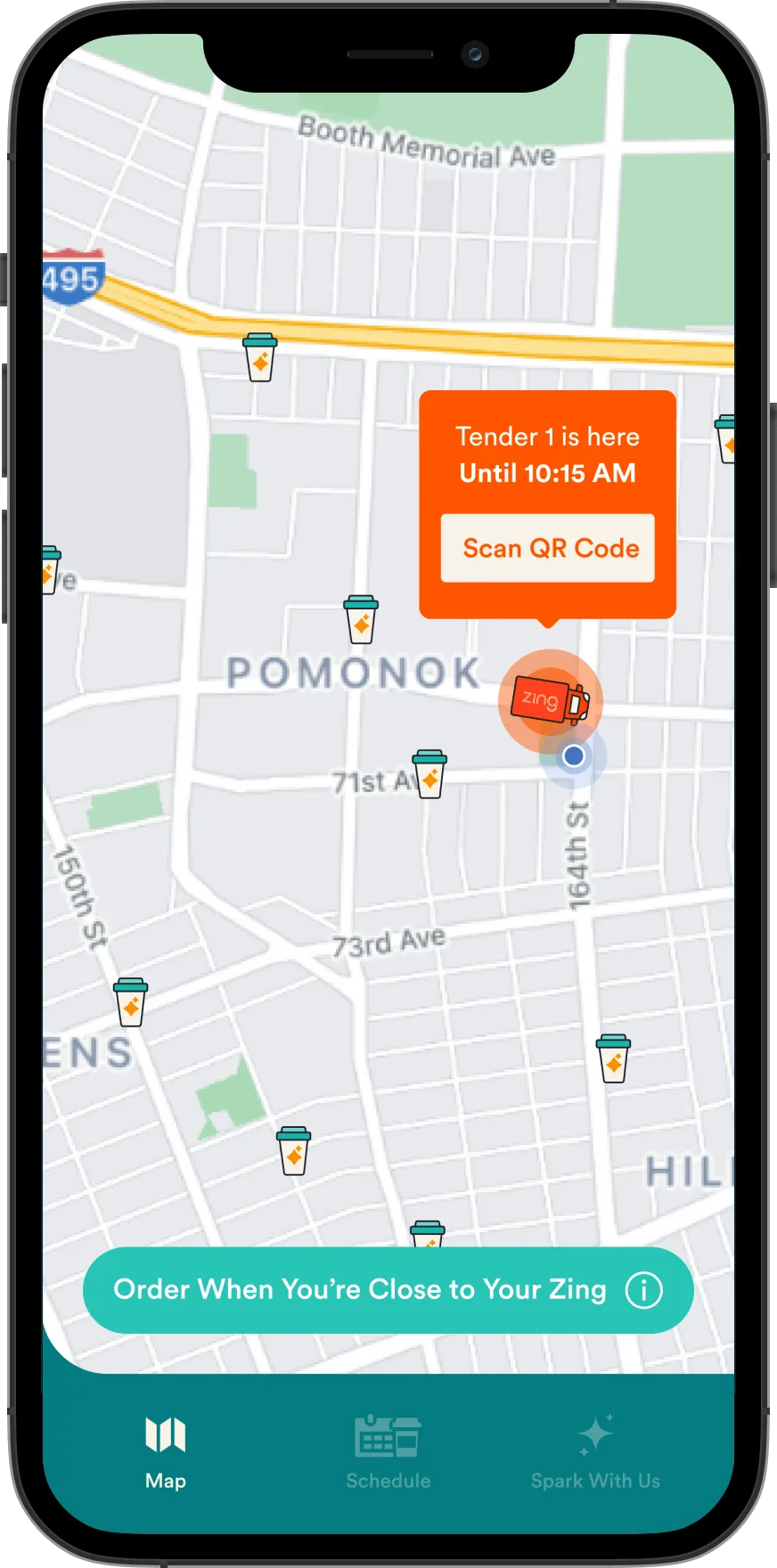The height and width of the screenshot is (1568, 777).
Task: Open the info icon on order banner
Action: pyautogui.click(x=643, y=1289)
